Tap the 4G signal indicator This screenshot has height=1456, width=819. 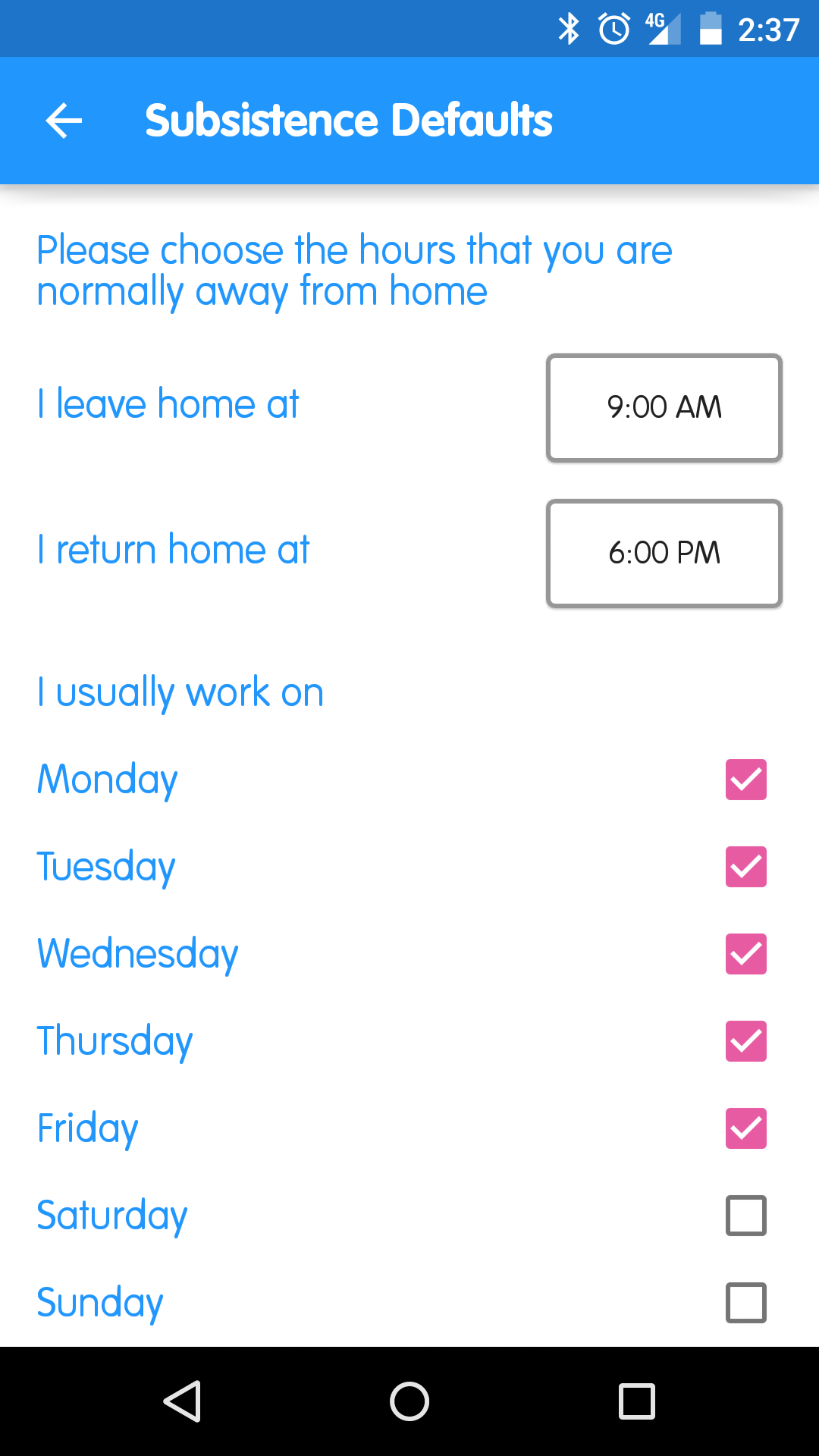click(x=660, y=28)
